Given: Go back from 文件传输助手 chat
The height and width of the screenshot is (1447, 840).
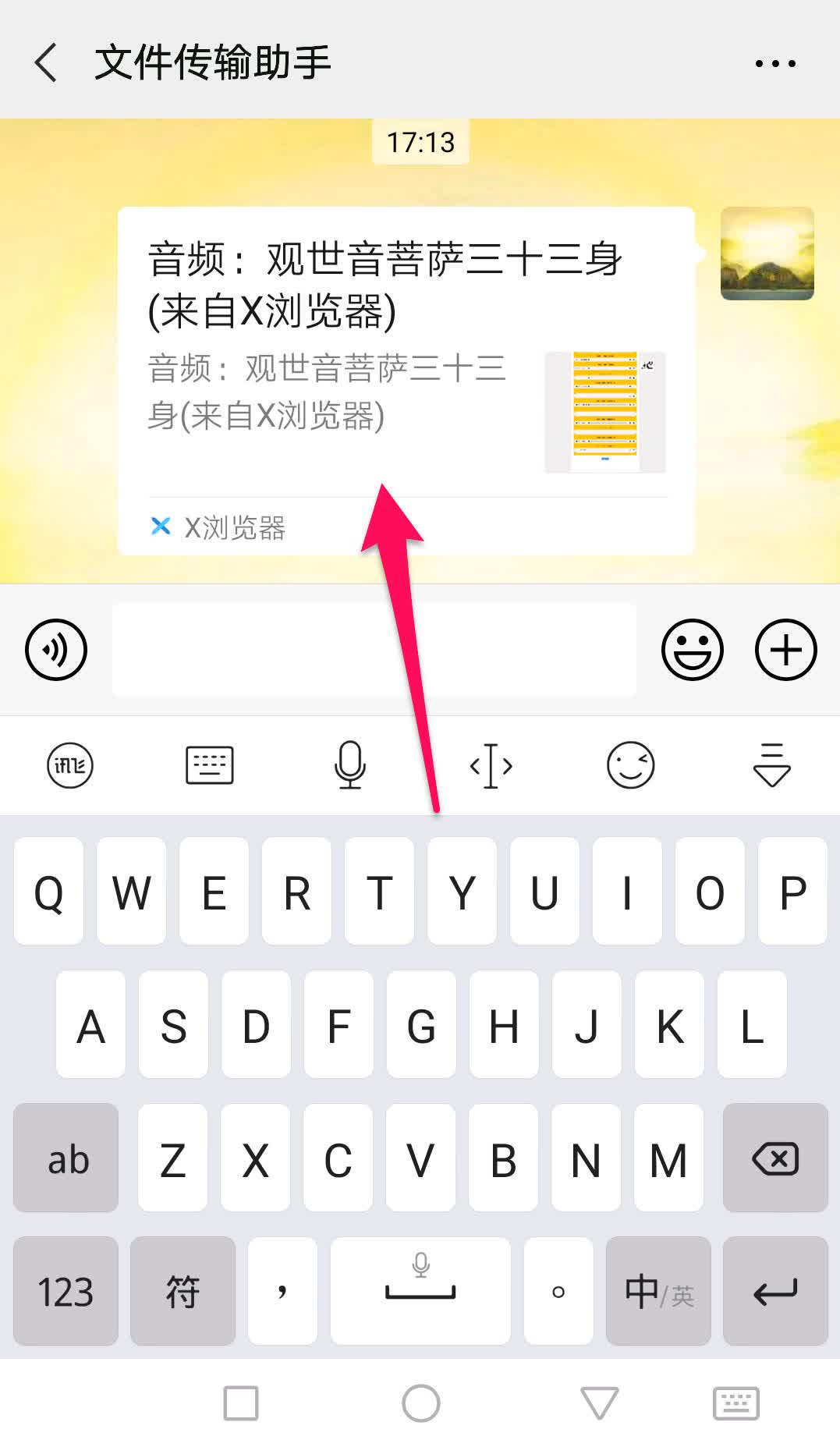Looking at the screenshot, I should pyautogui.click(x=47, y=62).
